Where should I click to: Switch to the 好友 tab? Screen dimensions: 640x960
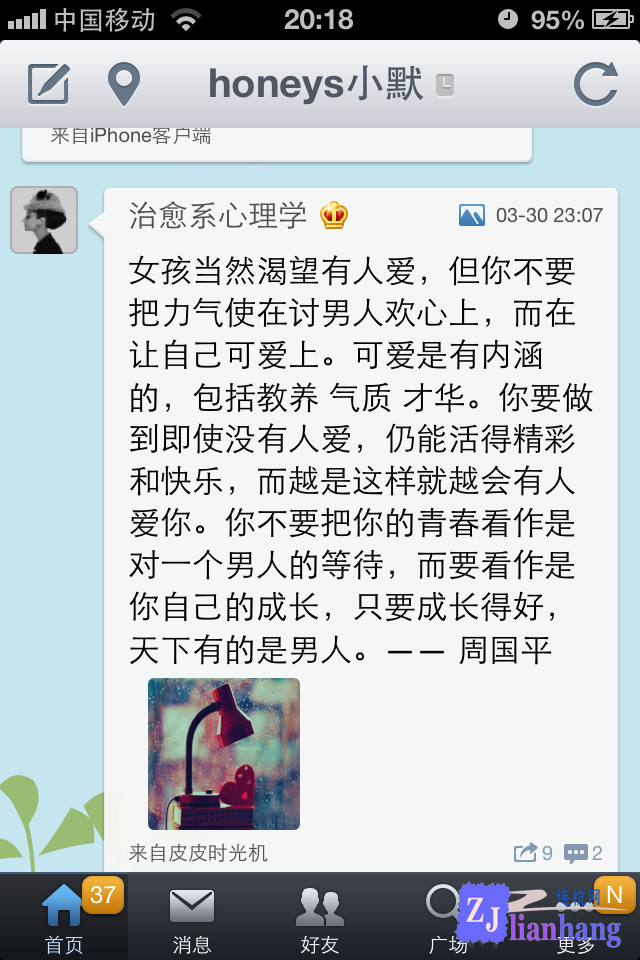pyautogui.click(x=320, y=917)
